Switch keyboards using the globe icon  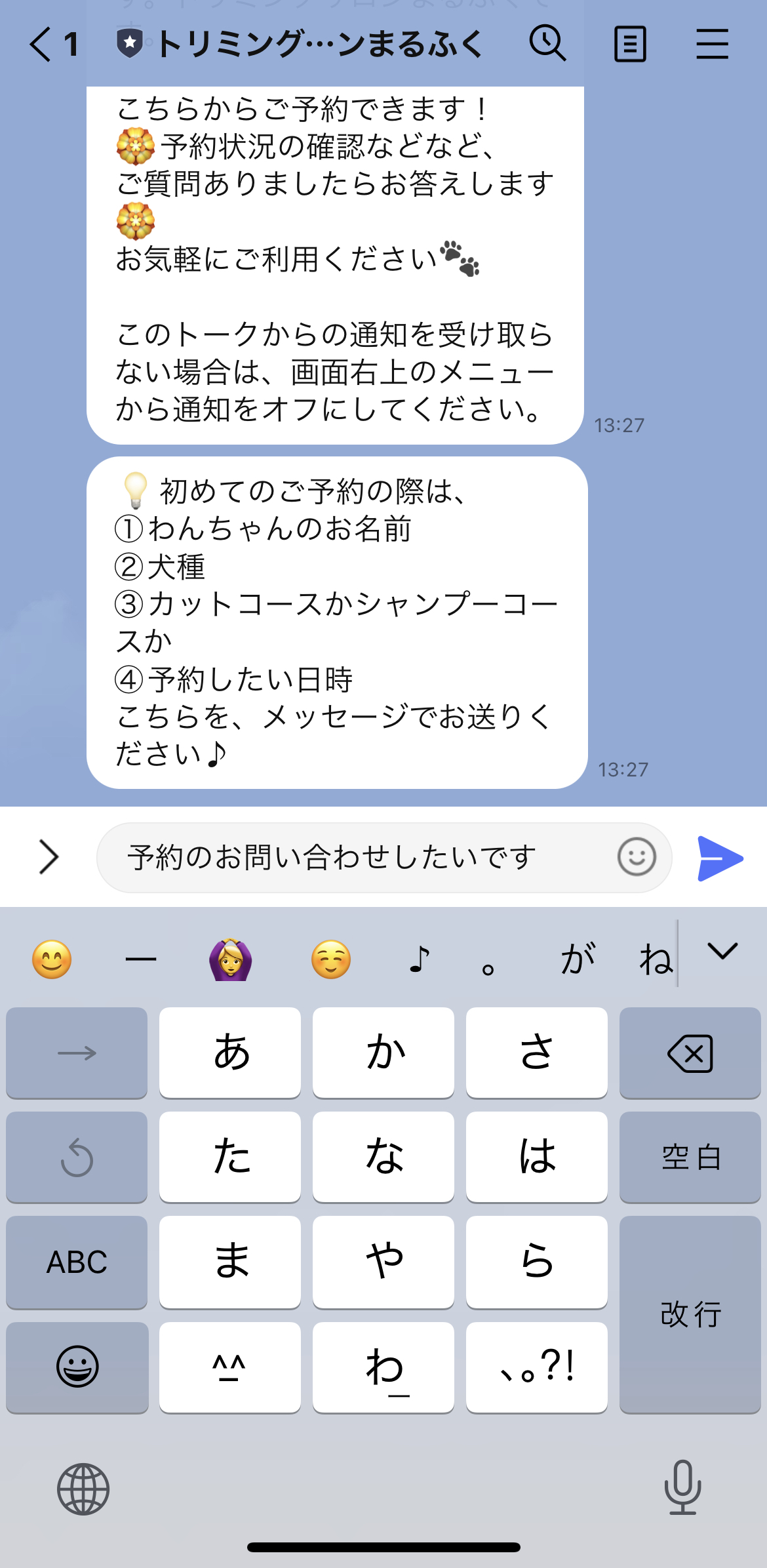pyautogui.click(x=85, y=1489)
